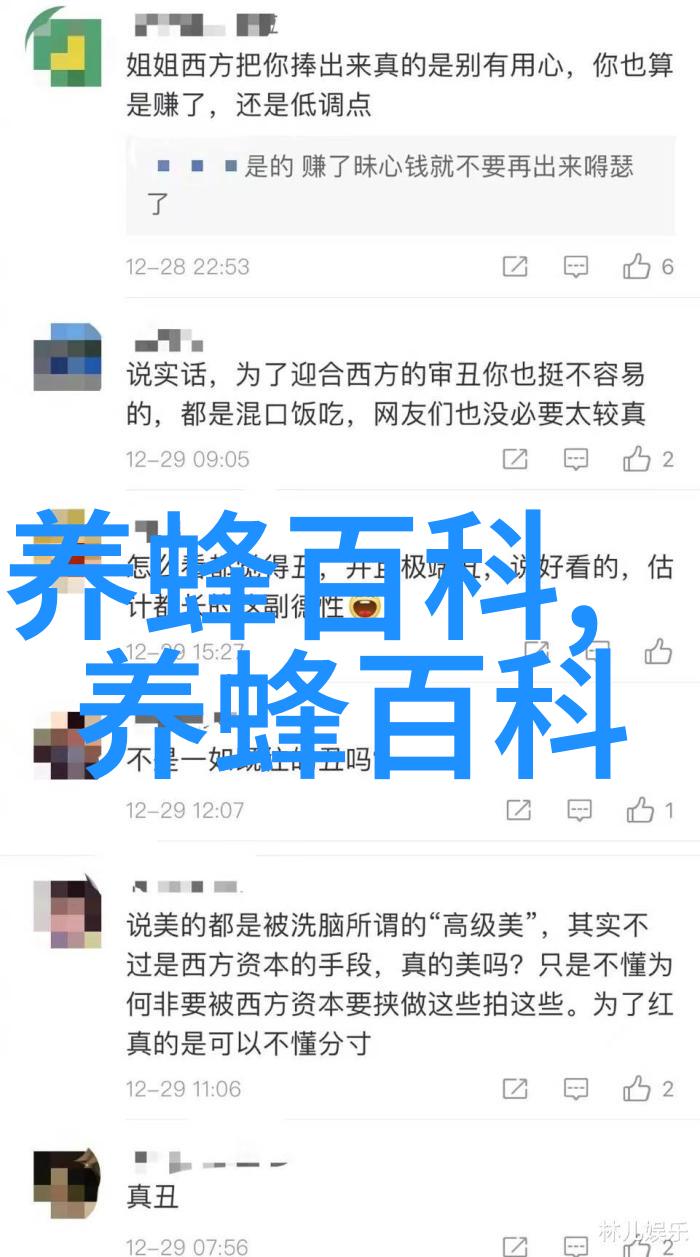Like the comment posted 12-28 22:53

tap(637, 266)
